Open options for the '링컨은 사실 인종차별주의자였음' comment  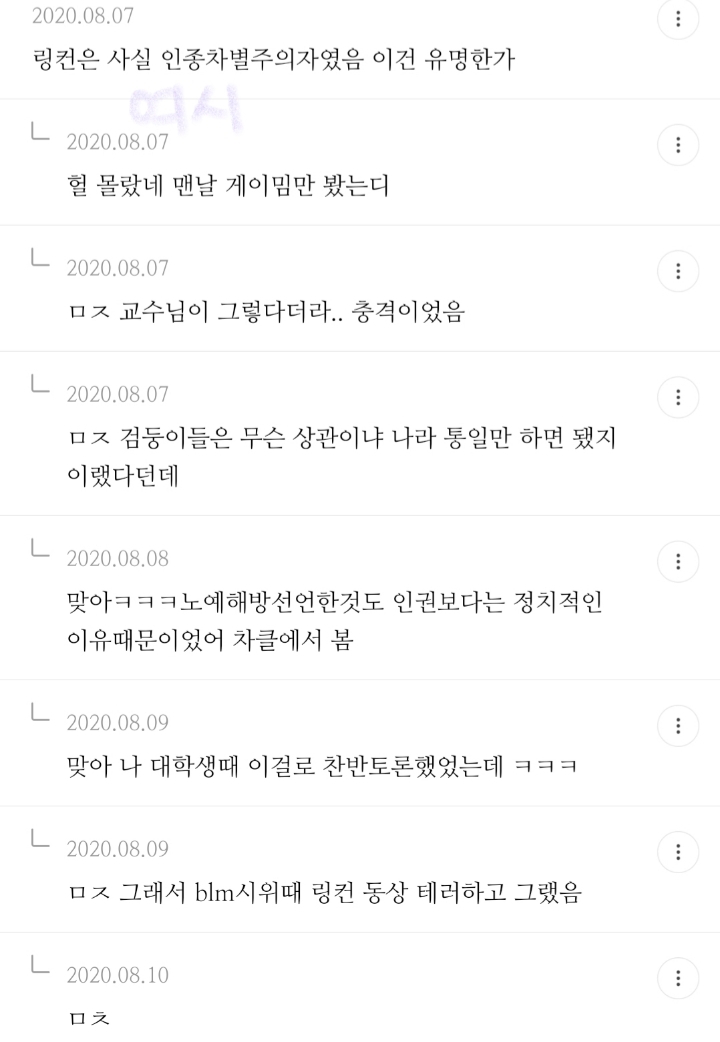click(x=680, y=19)
